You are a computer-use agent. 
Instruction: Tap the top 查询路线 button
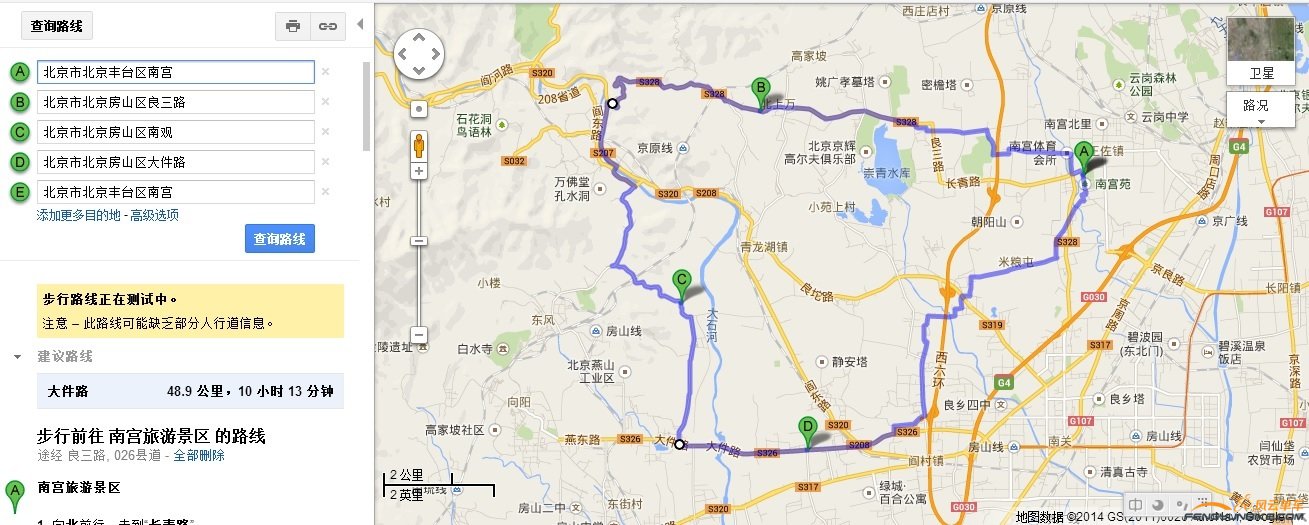click(57, 26)
